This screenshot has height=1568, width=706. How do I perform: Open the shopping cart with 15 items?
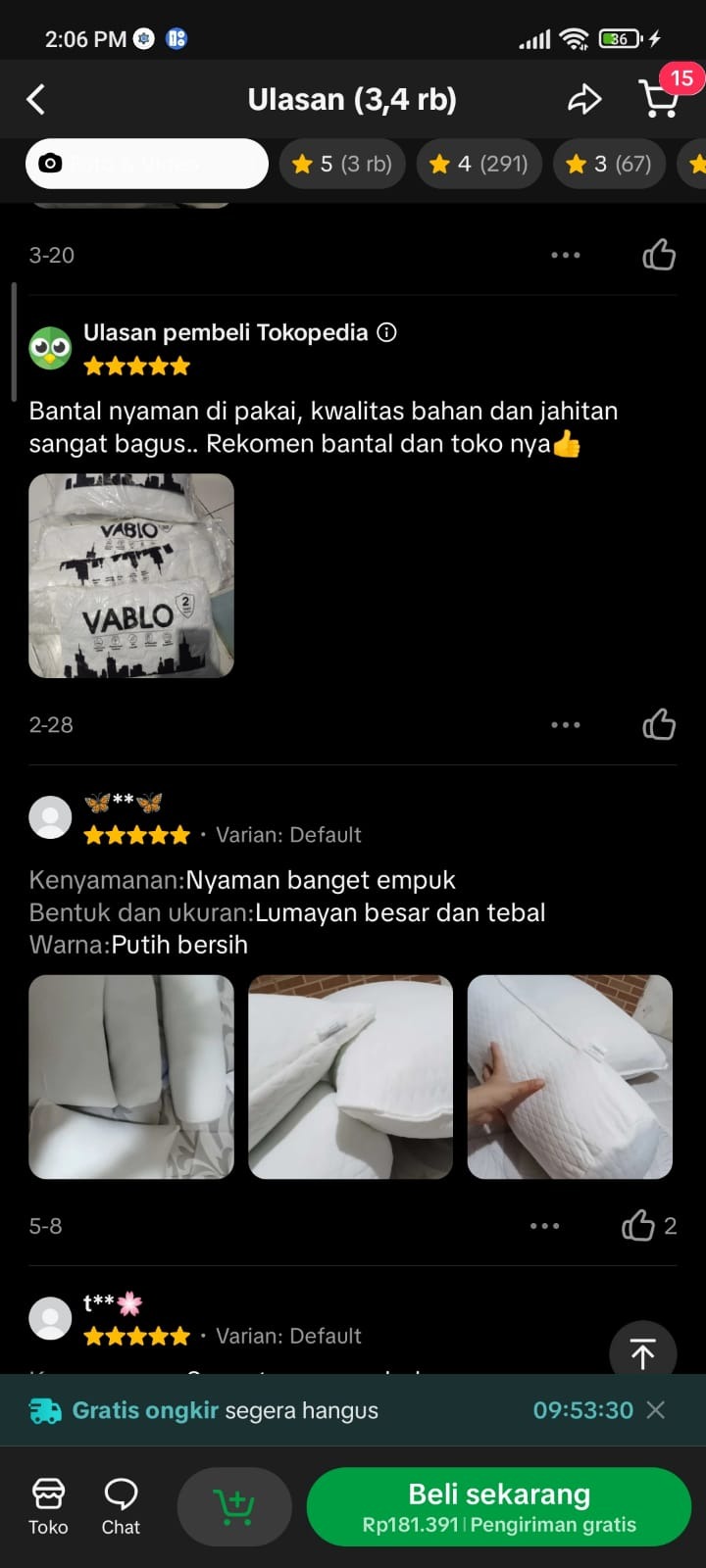pos(659,99)
